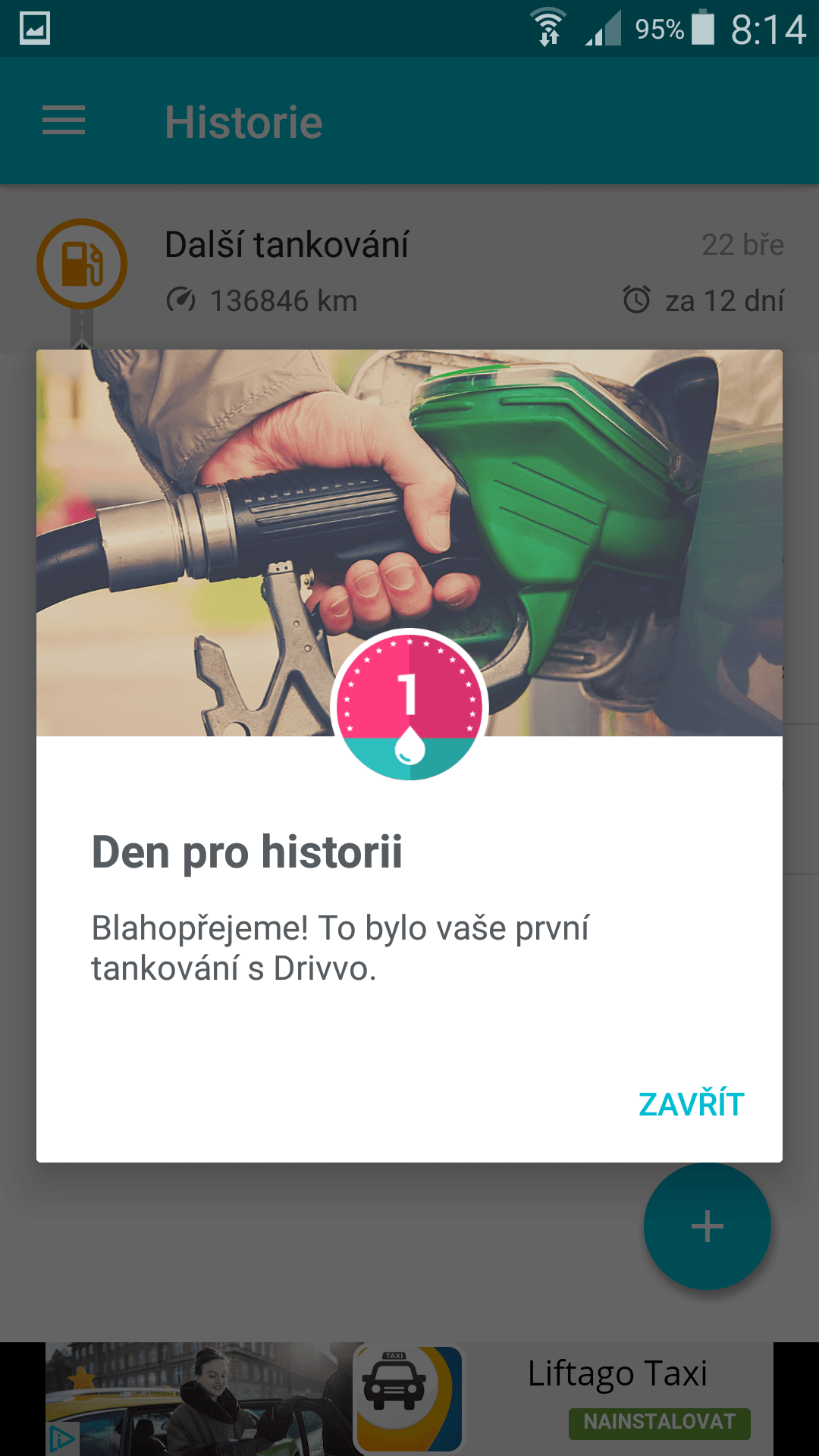The image size is (819, 1456).
Task: Add a new record with plus button
Action: pyautogui.click(x=707, y=1226)
